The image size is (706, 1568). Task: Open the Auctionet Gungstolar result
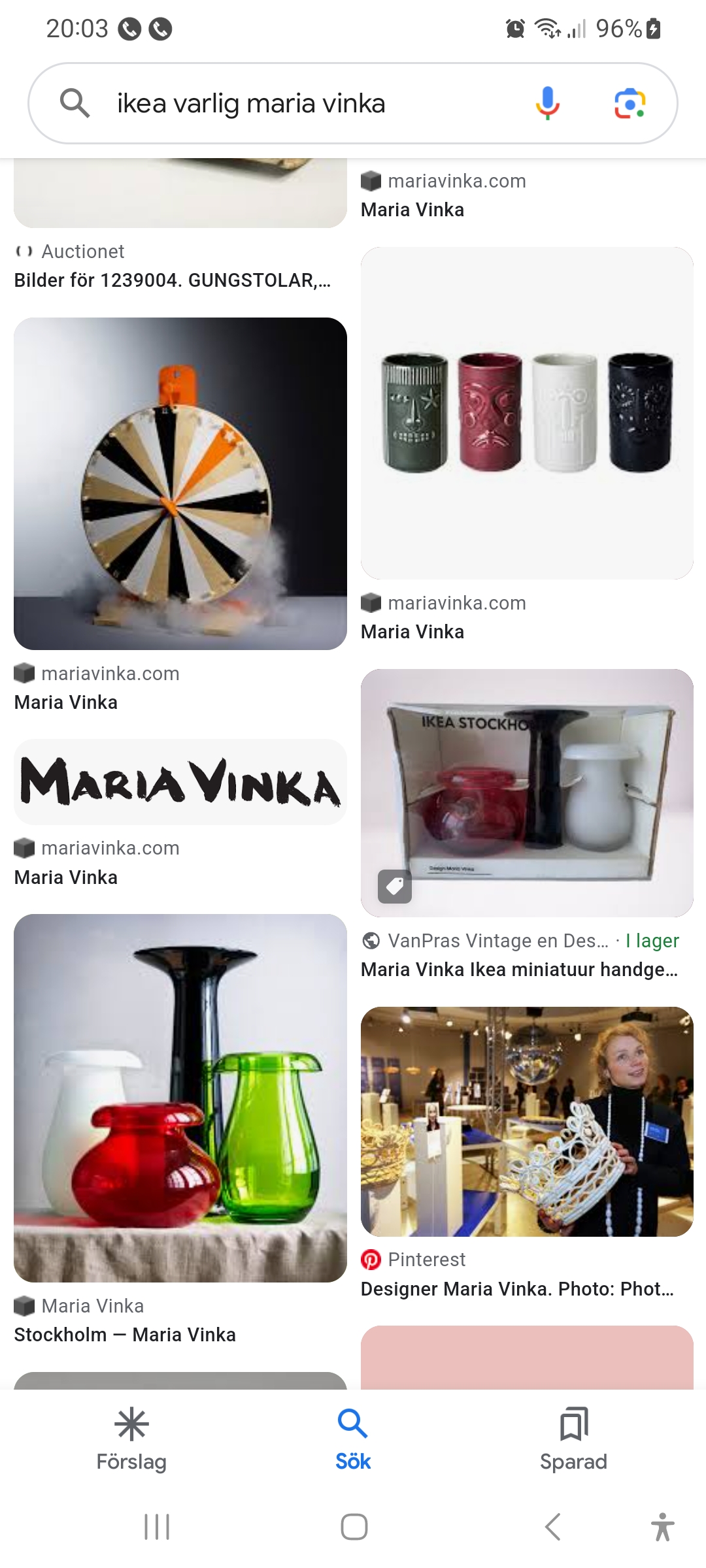point(173,280)
